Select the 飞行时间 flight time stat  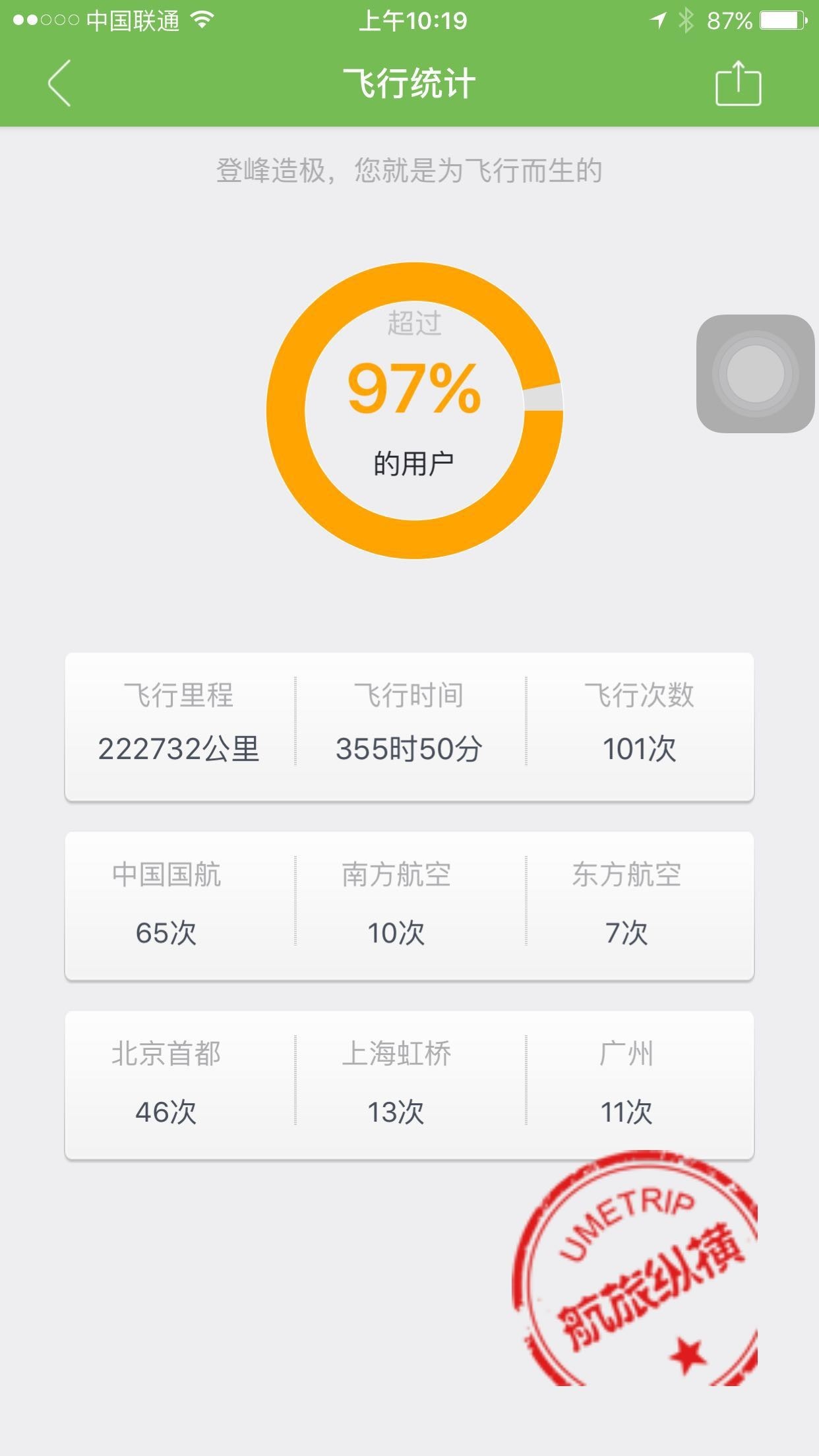tap(409, 722)
